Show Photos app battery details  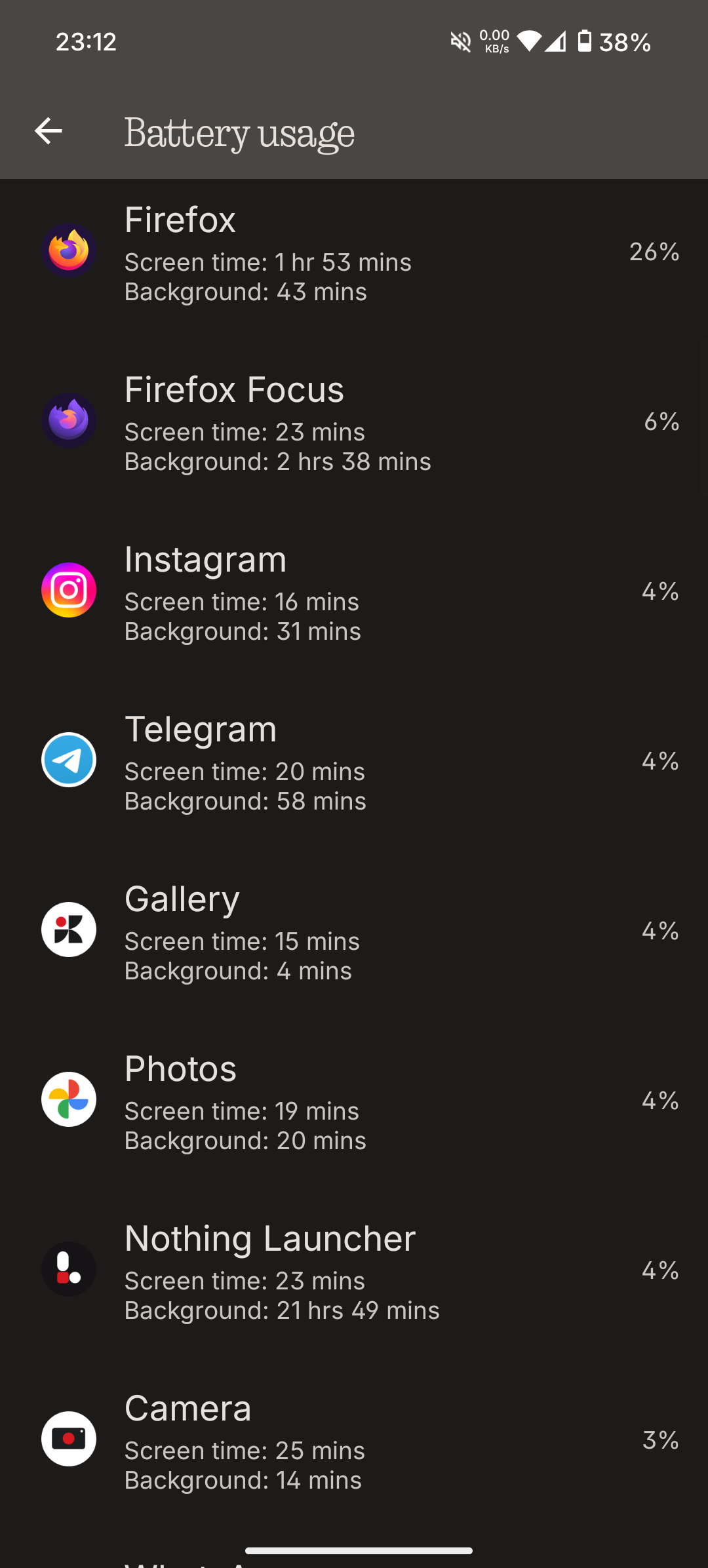tap(354, 1101)
